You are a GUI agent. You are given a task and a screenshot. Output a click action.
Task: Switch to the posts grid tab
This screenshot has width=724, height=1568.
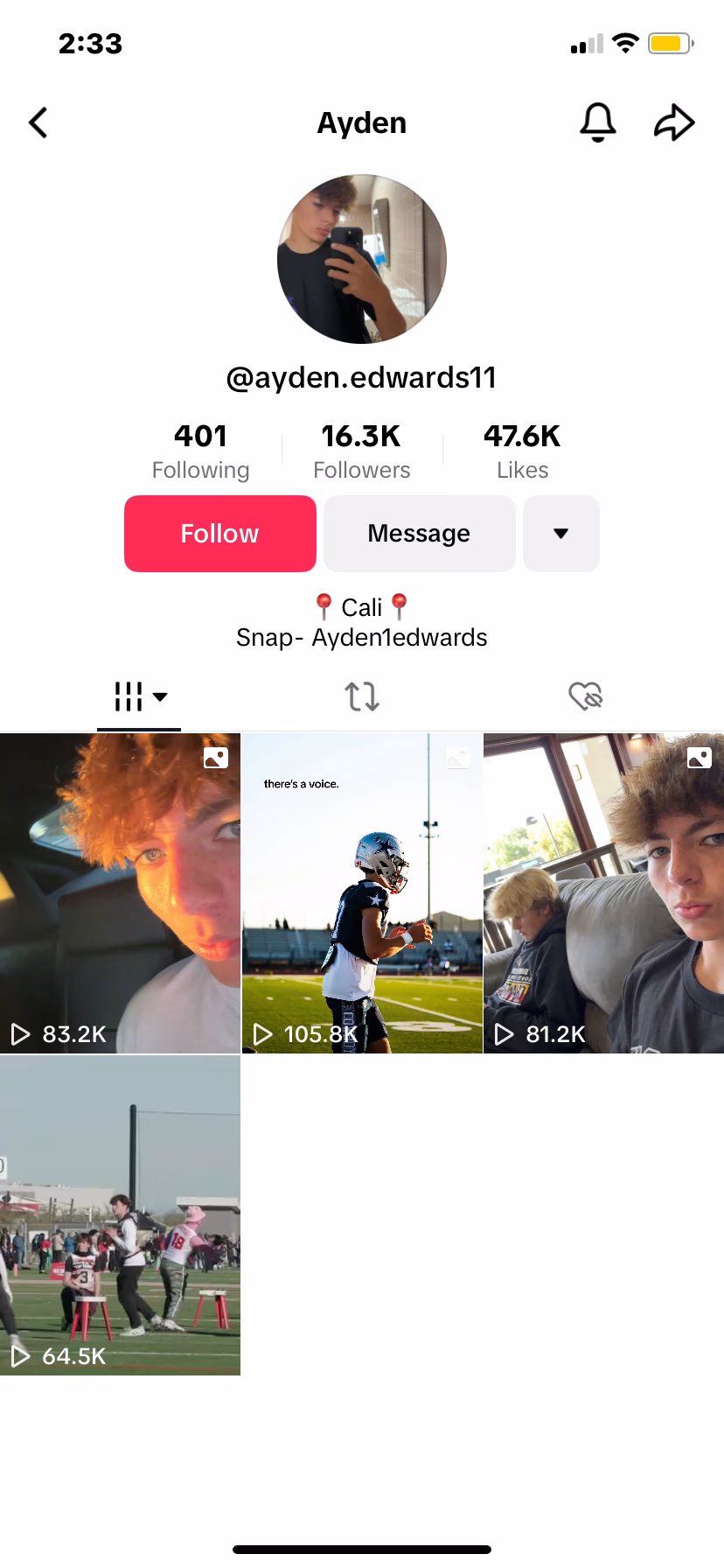(x=139, y=696)
